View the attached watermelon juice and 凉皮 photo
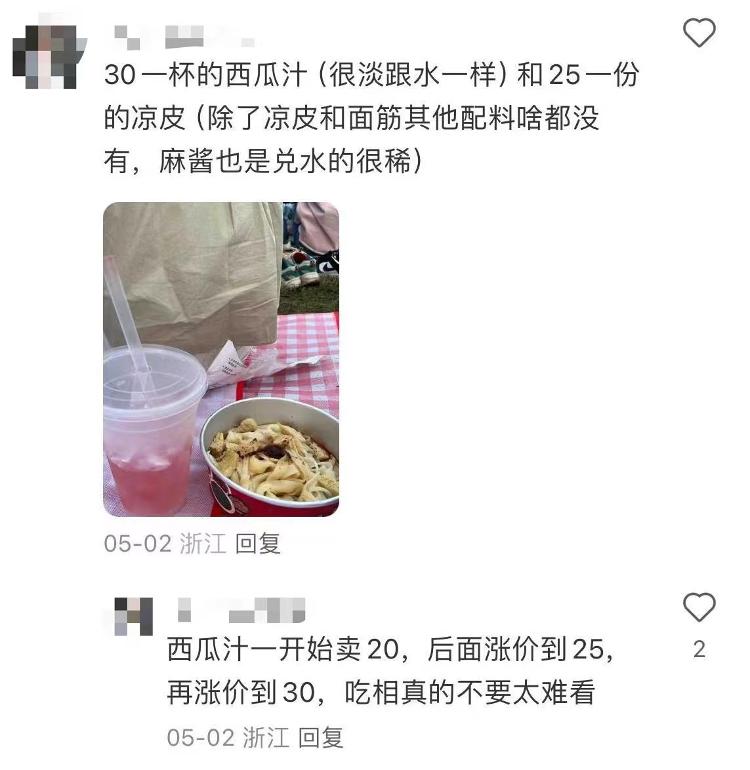 pos(221,359)
